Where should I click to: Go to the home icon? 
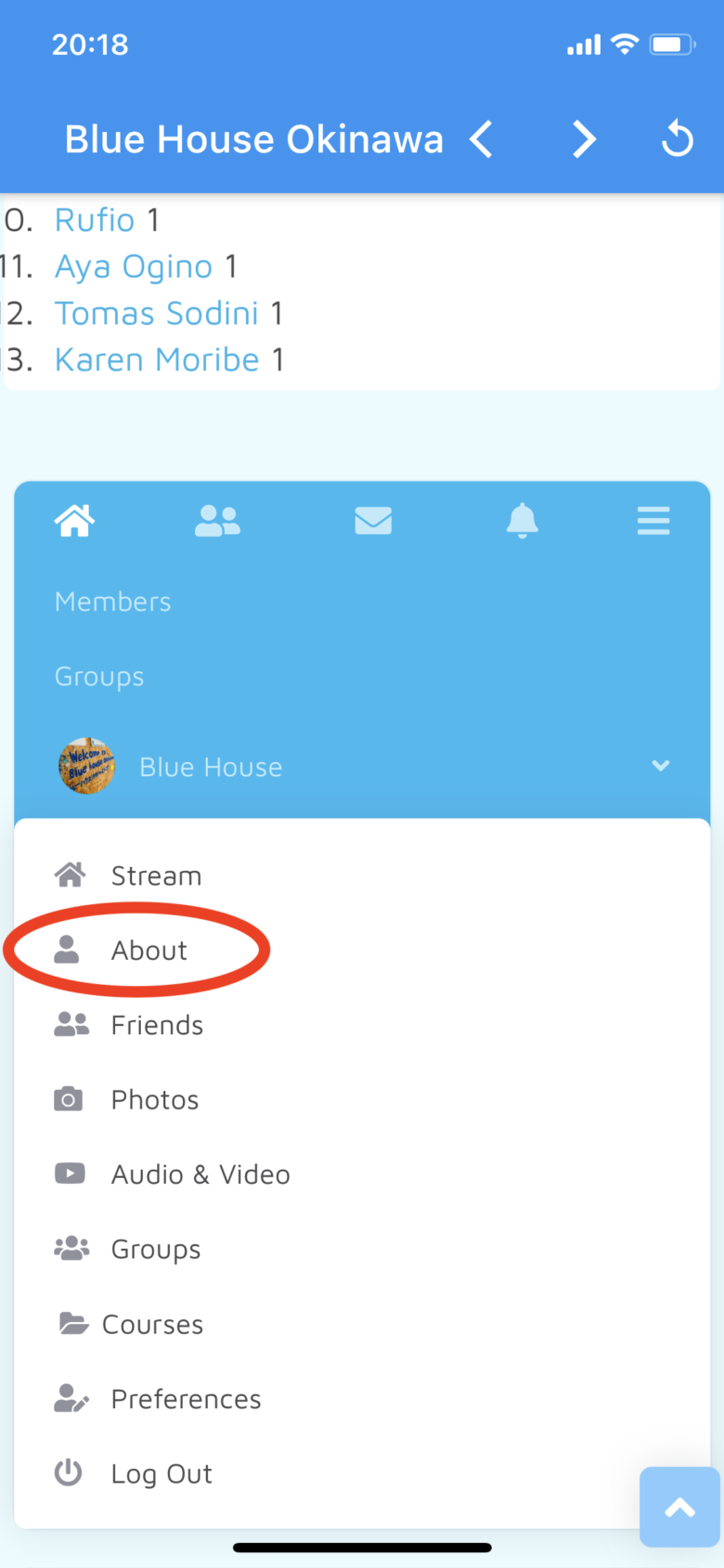(74, 521)
